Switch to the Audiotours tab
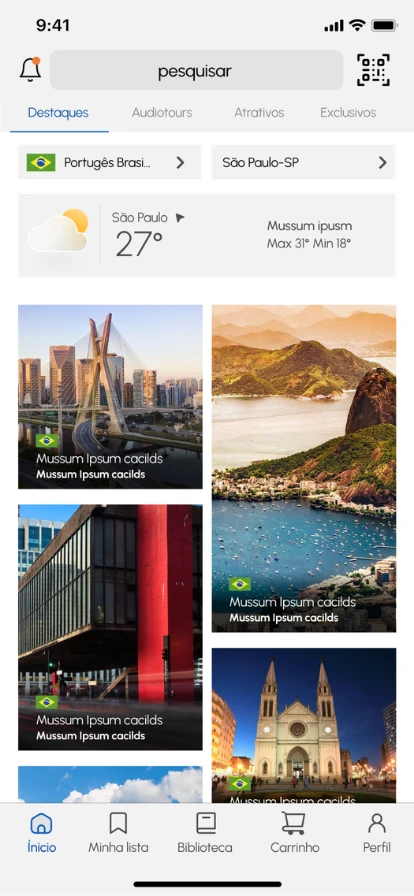 [x=162, y=113]
